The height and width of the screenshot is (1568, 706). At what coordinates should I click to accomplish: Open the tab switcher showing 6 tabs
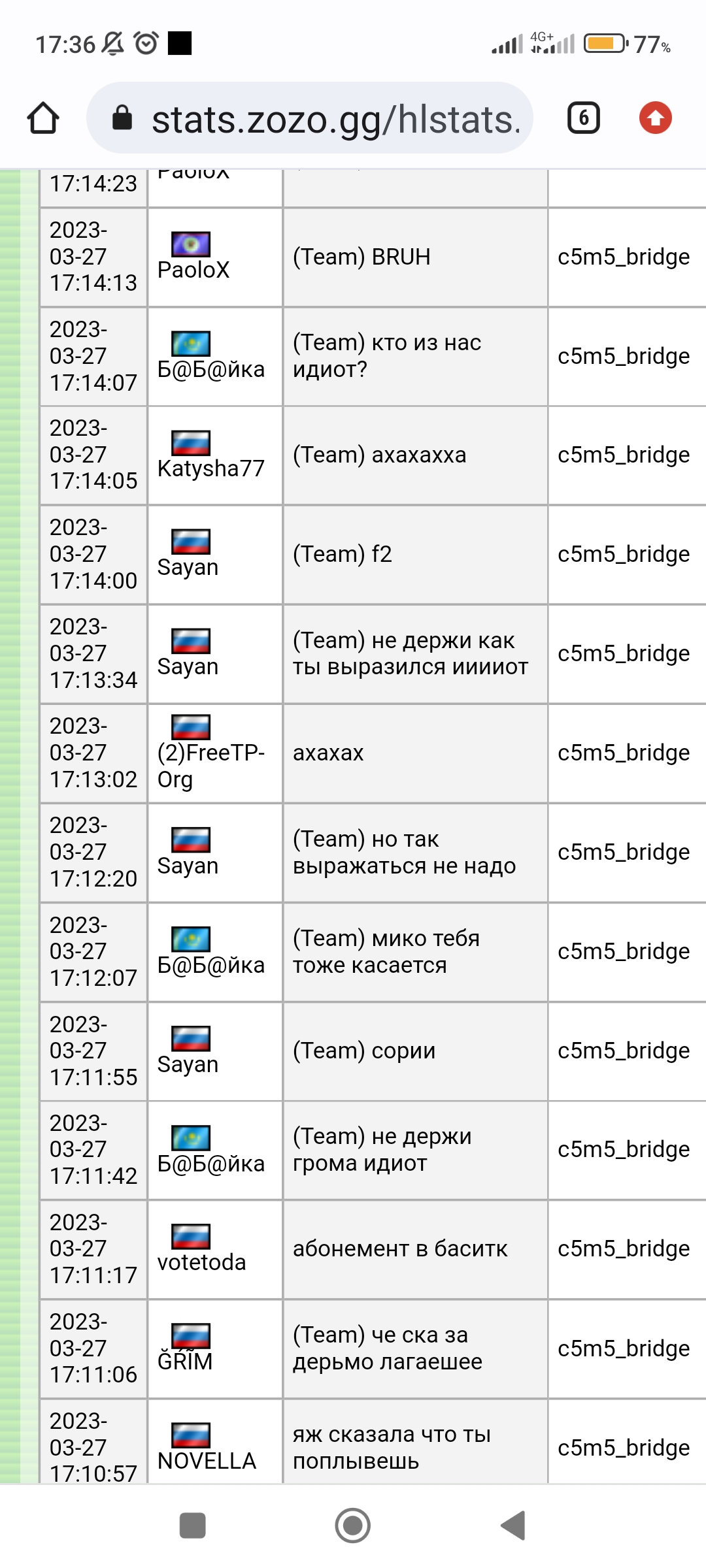(583, 118)
